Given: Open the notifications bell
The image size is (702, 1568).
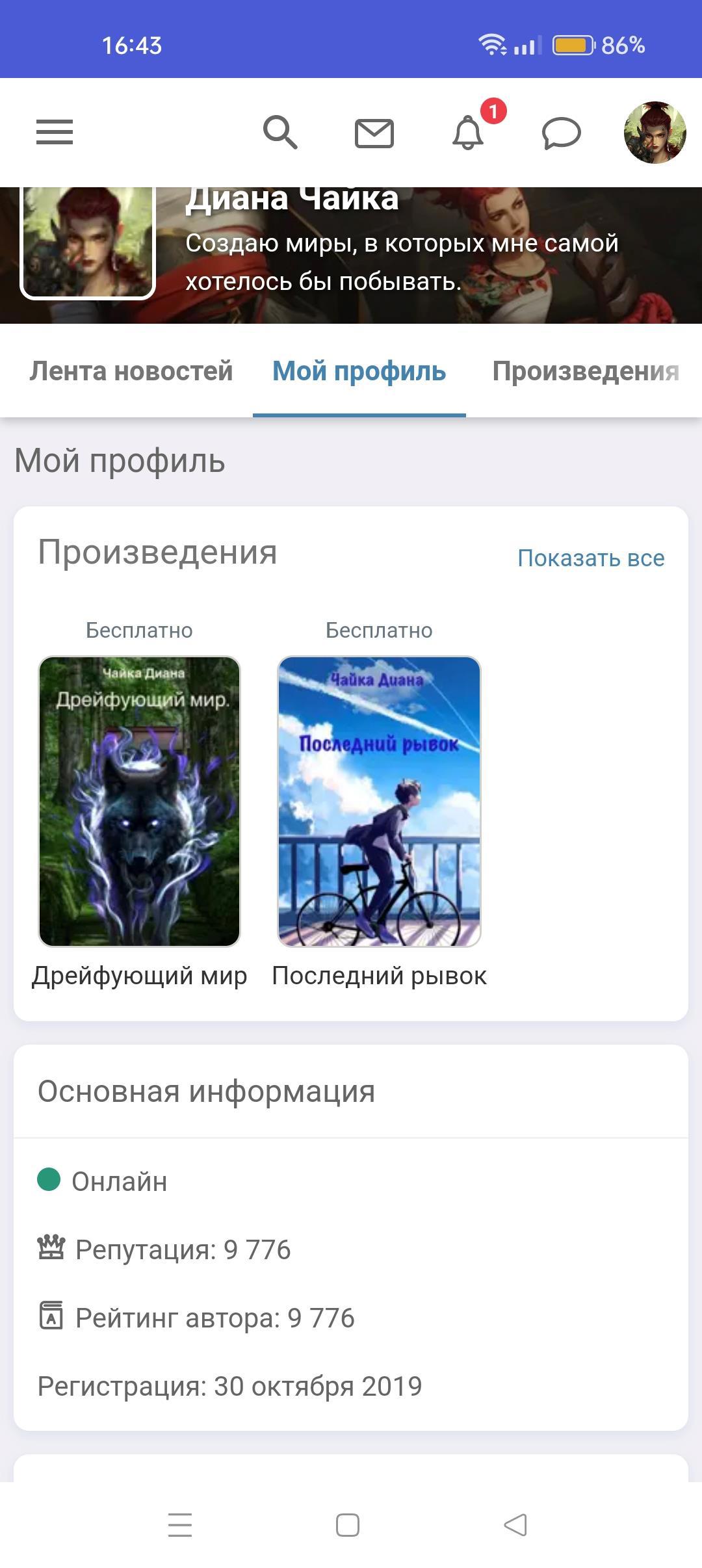Looking at the screenshot, I should tap(468, 133).
